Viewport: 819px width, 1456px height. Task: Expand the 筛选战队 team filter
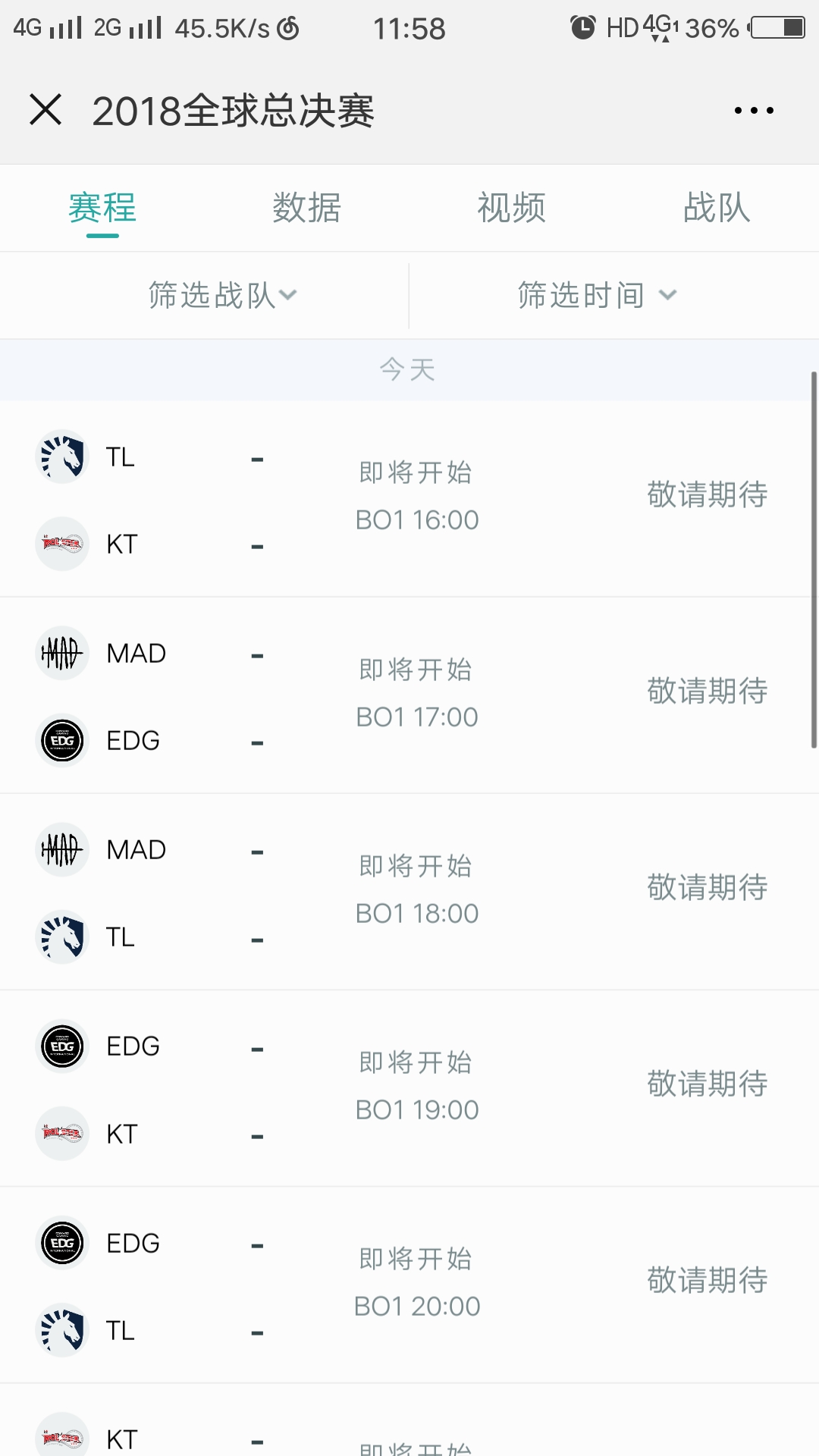coord(222,295)
